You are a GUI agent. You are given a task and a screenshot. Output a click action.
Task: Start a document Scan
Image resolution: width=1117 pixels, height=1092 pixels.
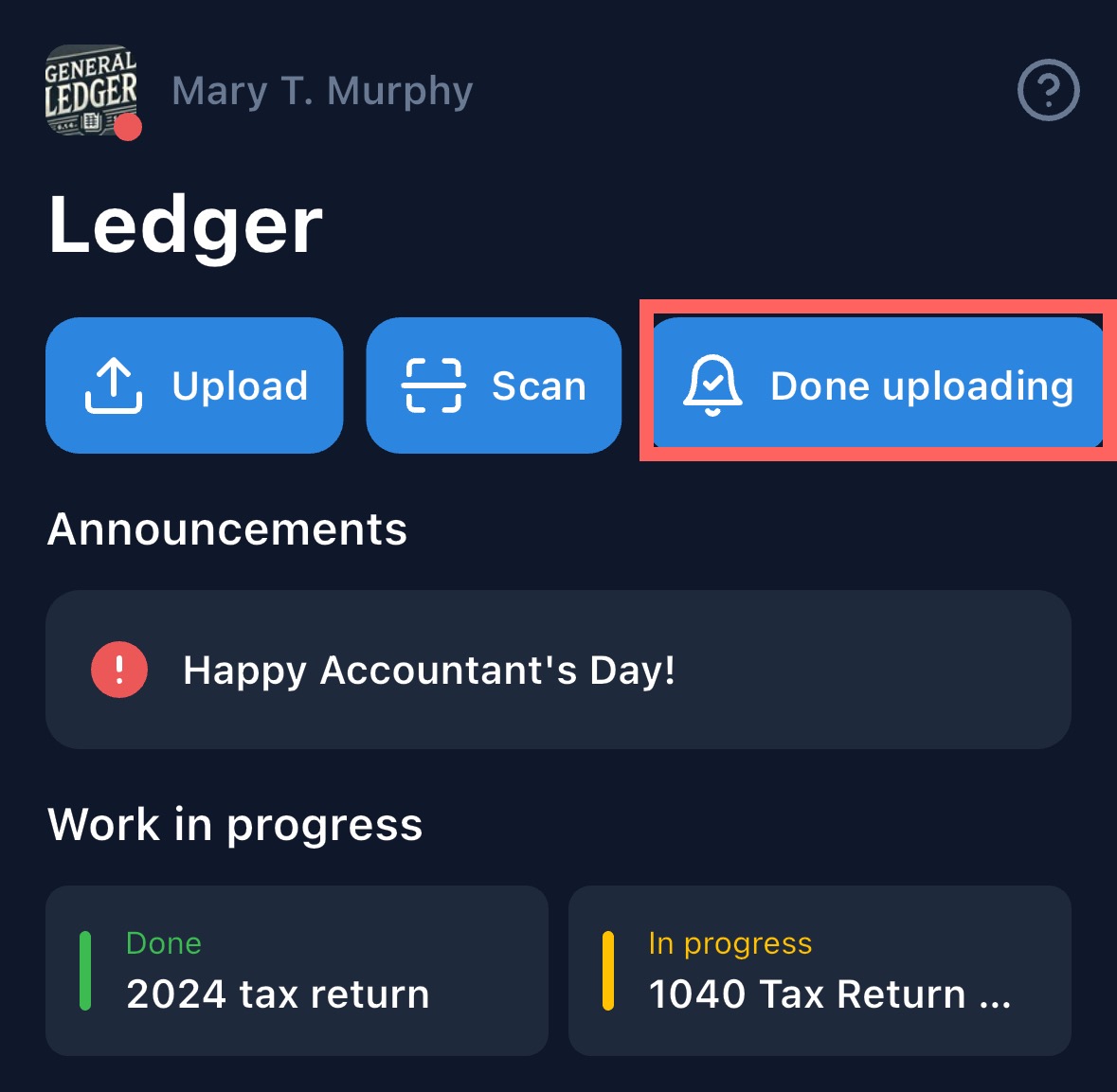[494, 385]
